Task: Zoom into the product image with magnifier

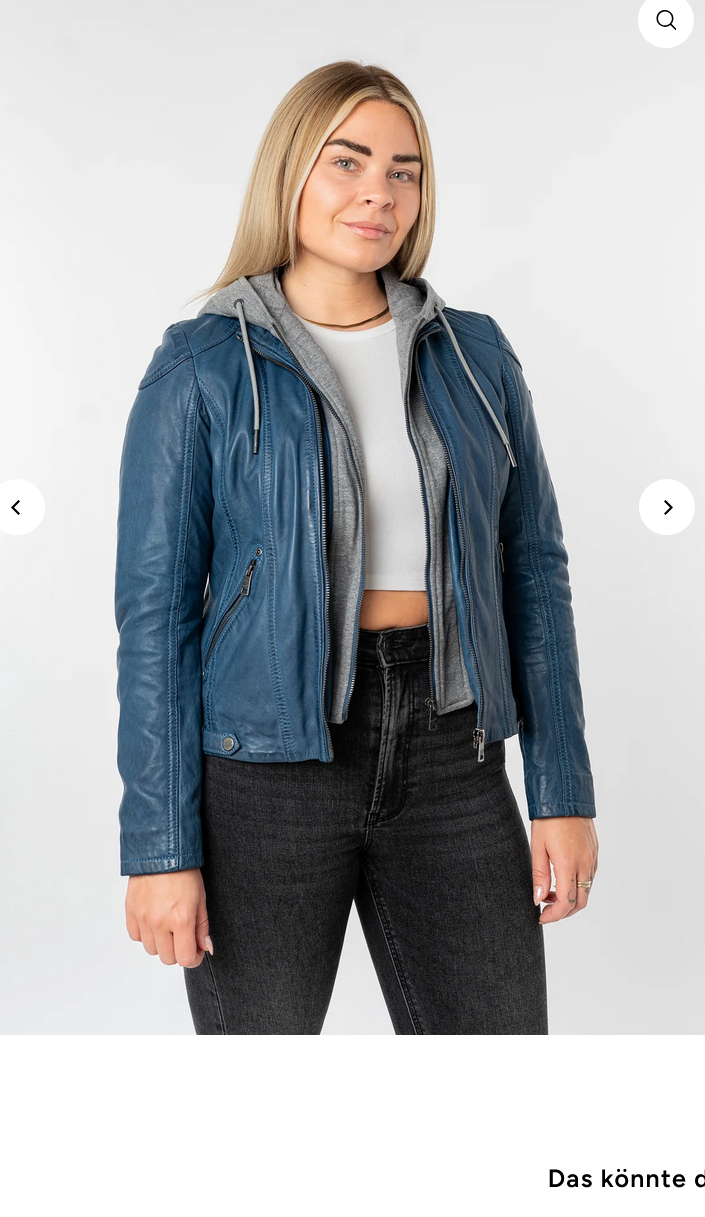Action: pyautogui.click(x=666, y=20)
